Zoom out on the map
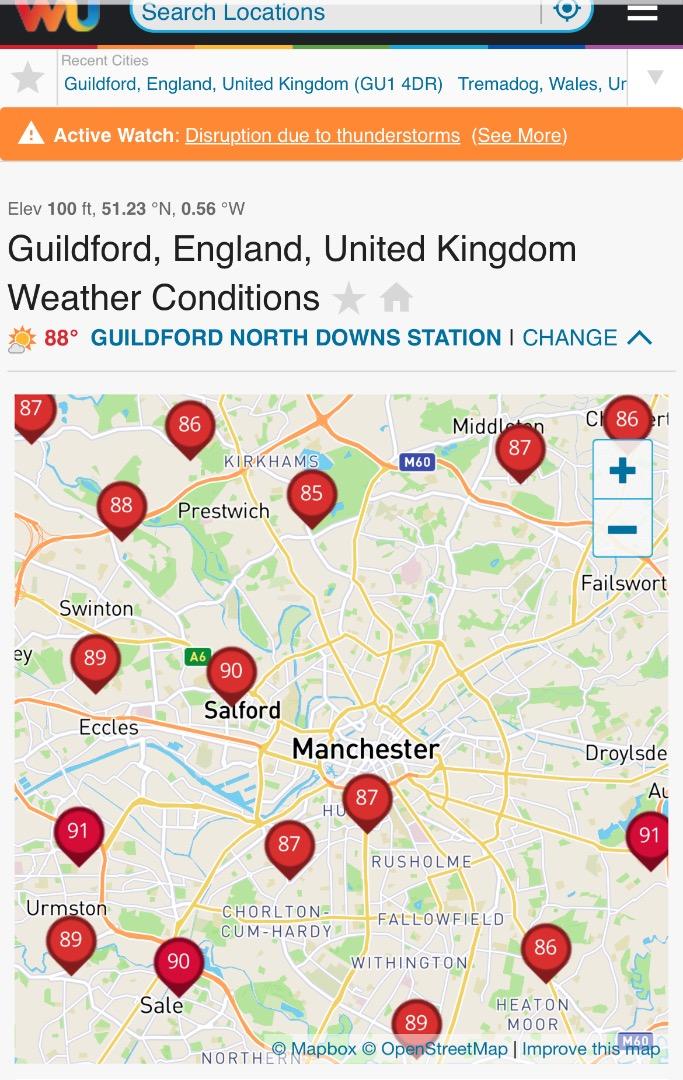This screenshot has height=1080, width=683. 622,528
